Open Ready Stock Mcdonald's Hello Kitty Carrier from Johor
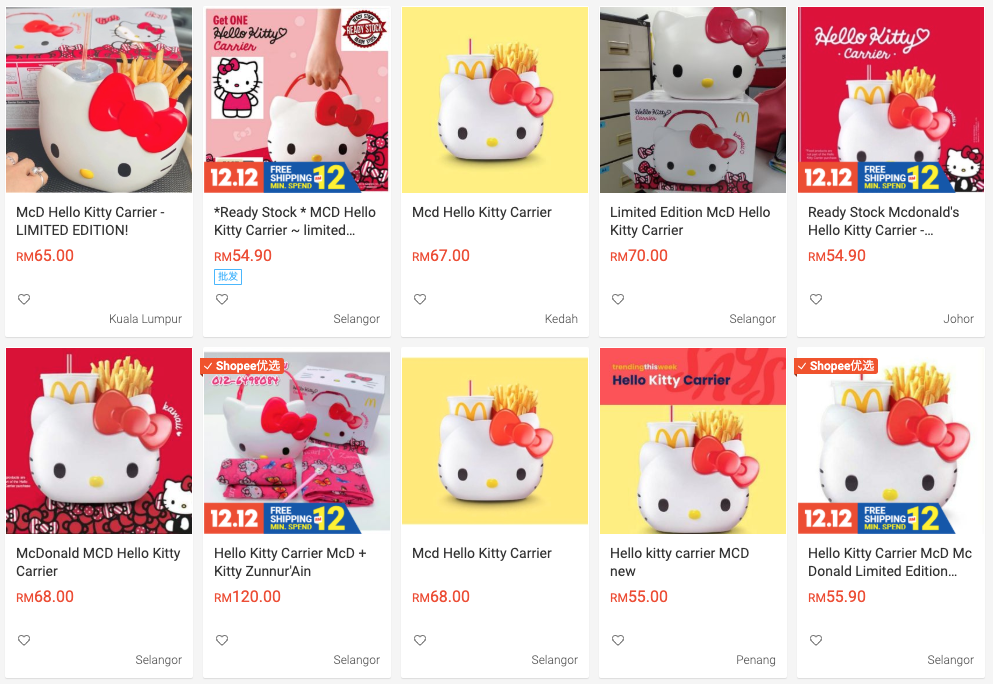The width and height of the screenshot is (993, 684). click(x=890, y=100)
